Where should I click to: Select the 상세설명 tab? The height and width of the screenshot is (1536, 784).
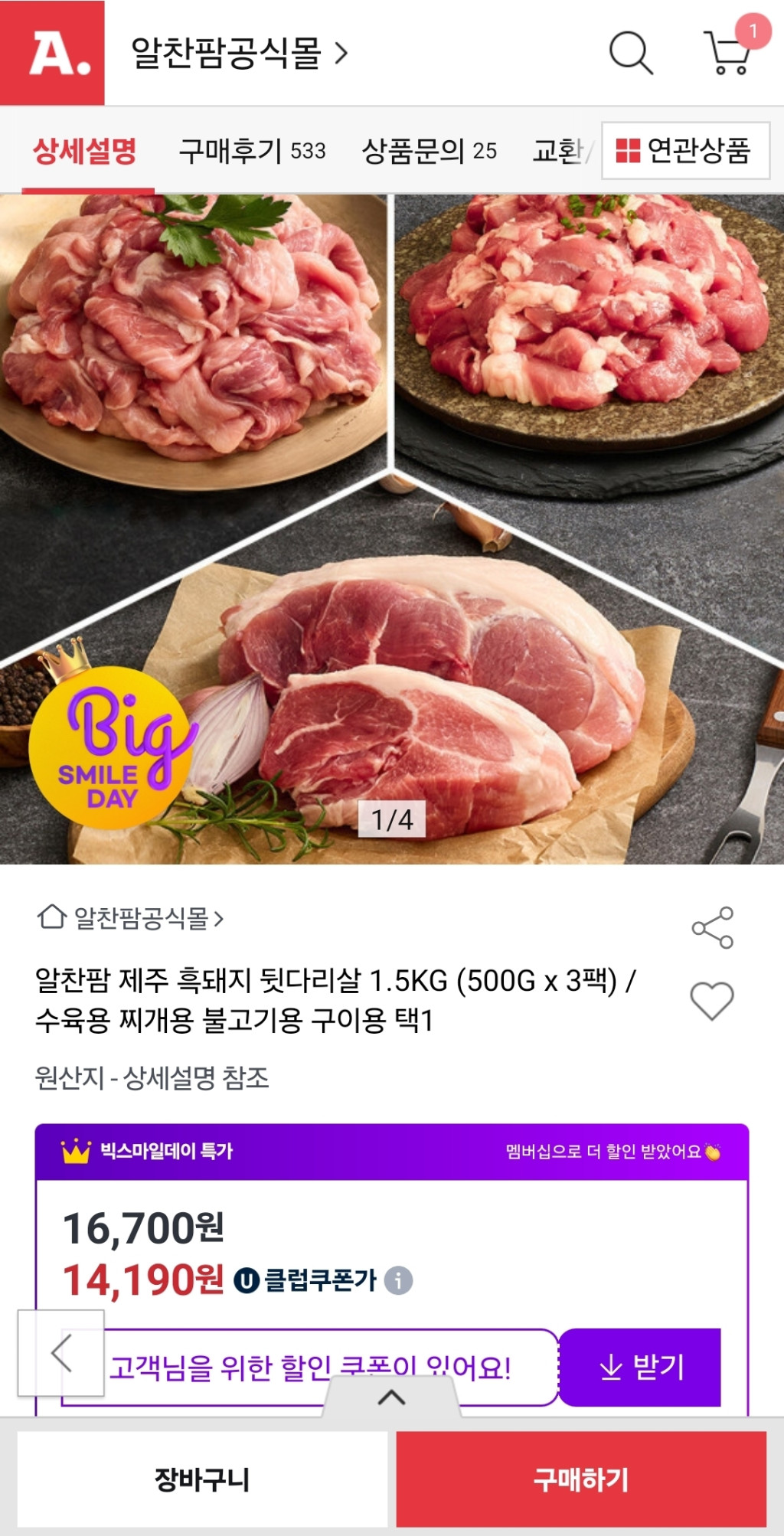(x=85, y=151)
